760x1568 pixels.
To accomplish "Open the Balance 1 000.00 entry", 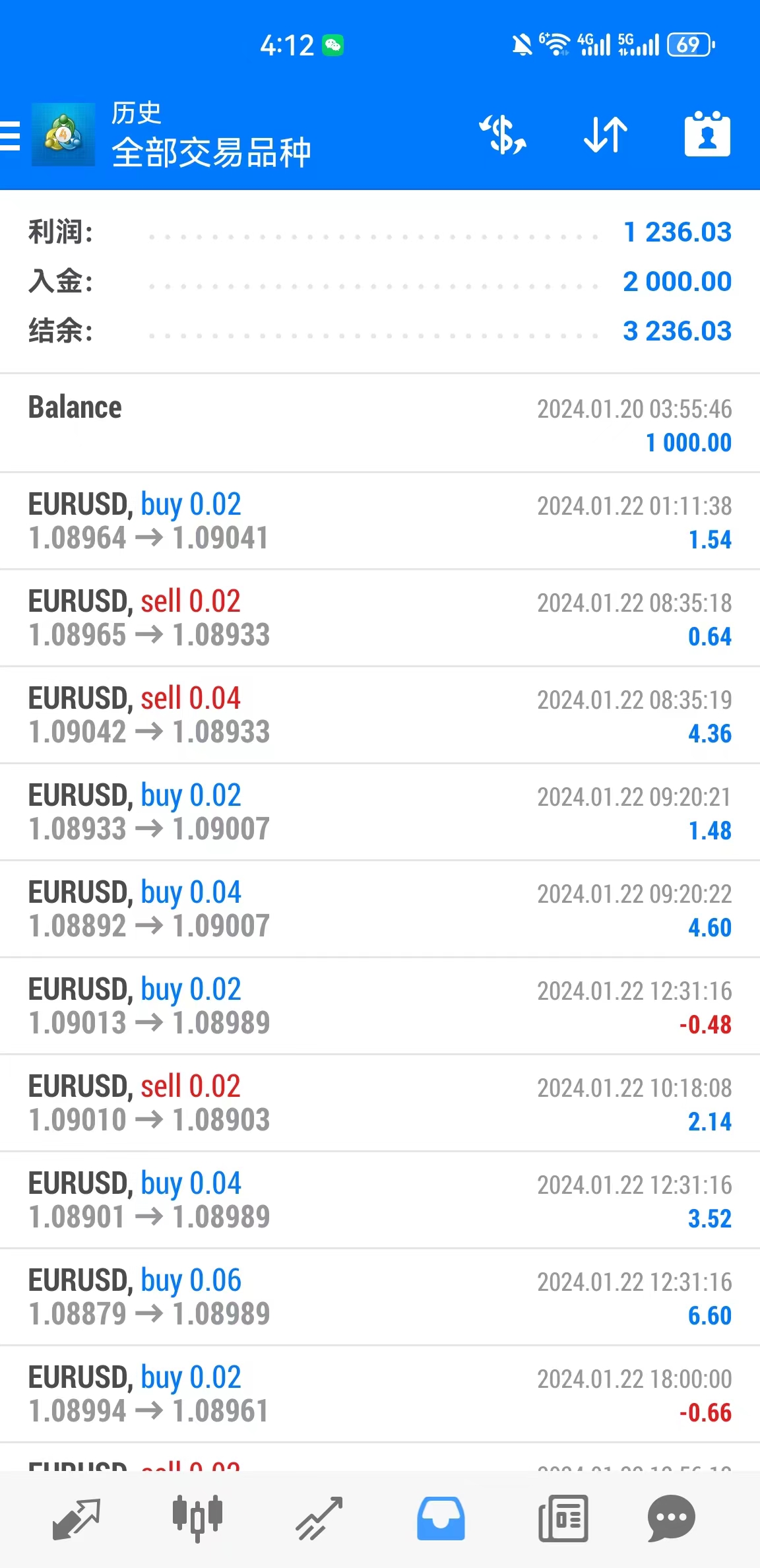I will click(x=380, y=424).
